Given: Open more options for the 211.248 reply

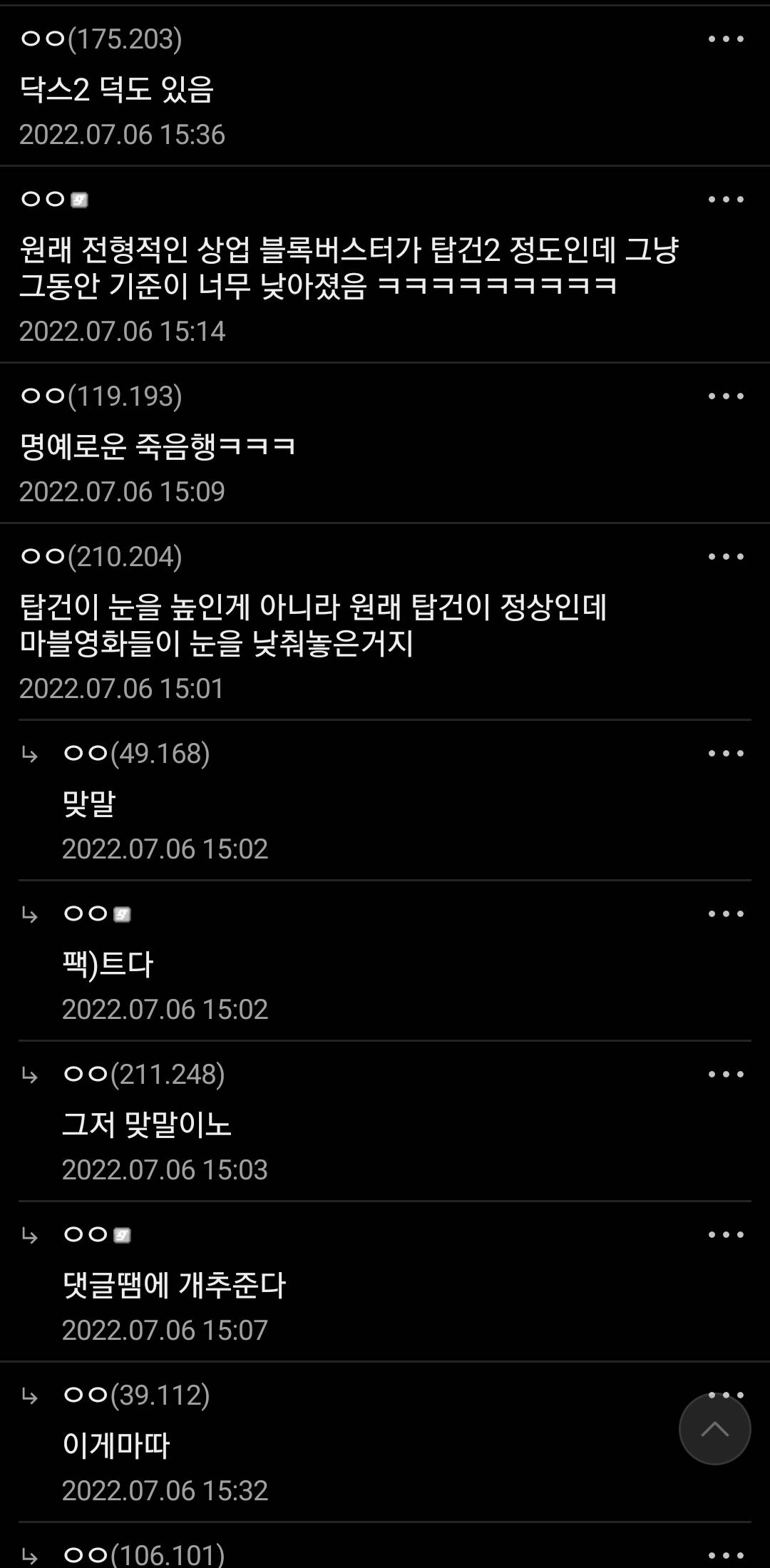Looking at the screenshot, I should [x=726, y=1075].
